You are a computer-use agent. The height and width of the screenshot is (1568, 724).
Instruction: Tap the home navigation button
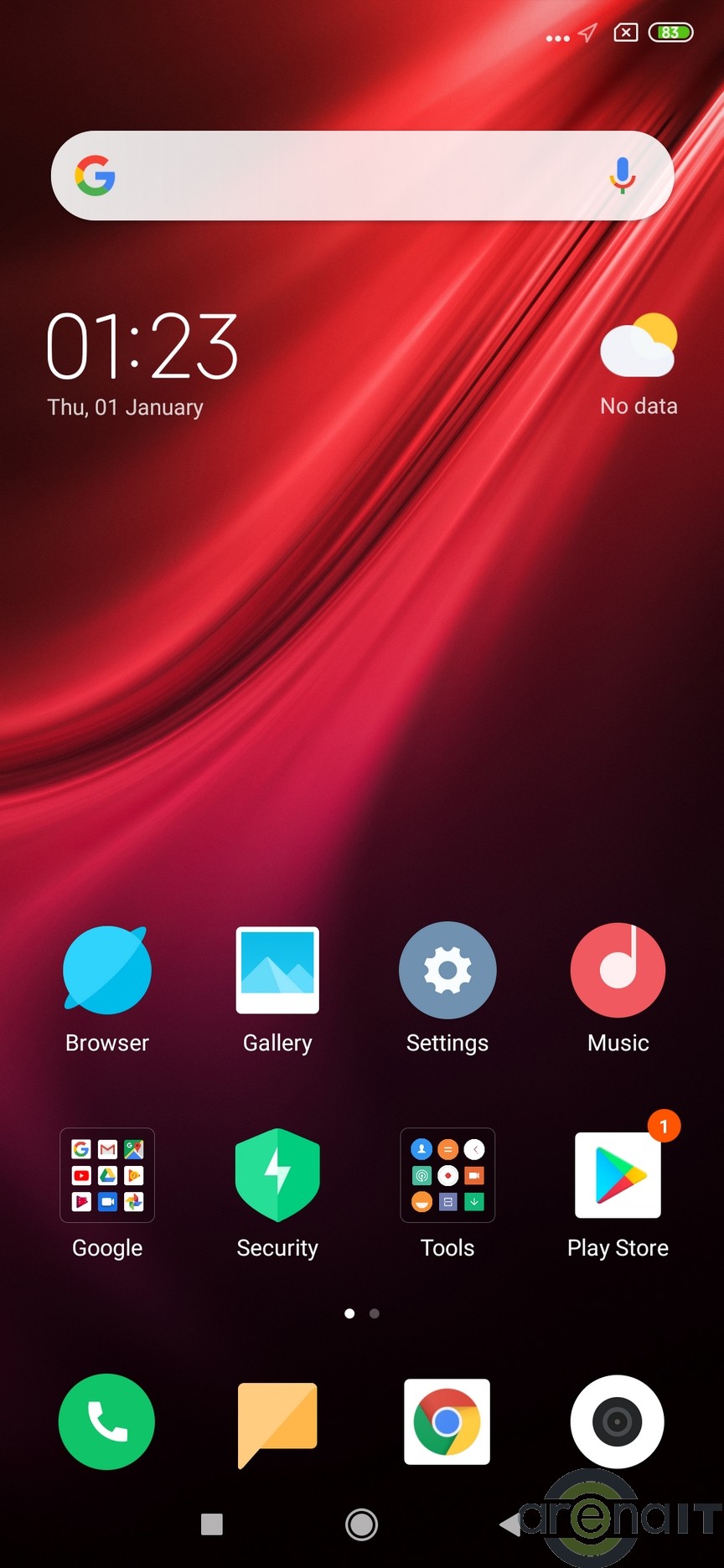pos(362,1524)
